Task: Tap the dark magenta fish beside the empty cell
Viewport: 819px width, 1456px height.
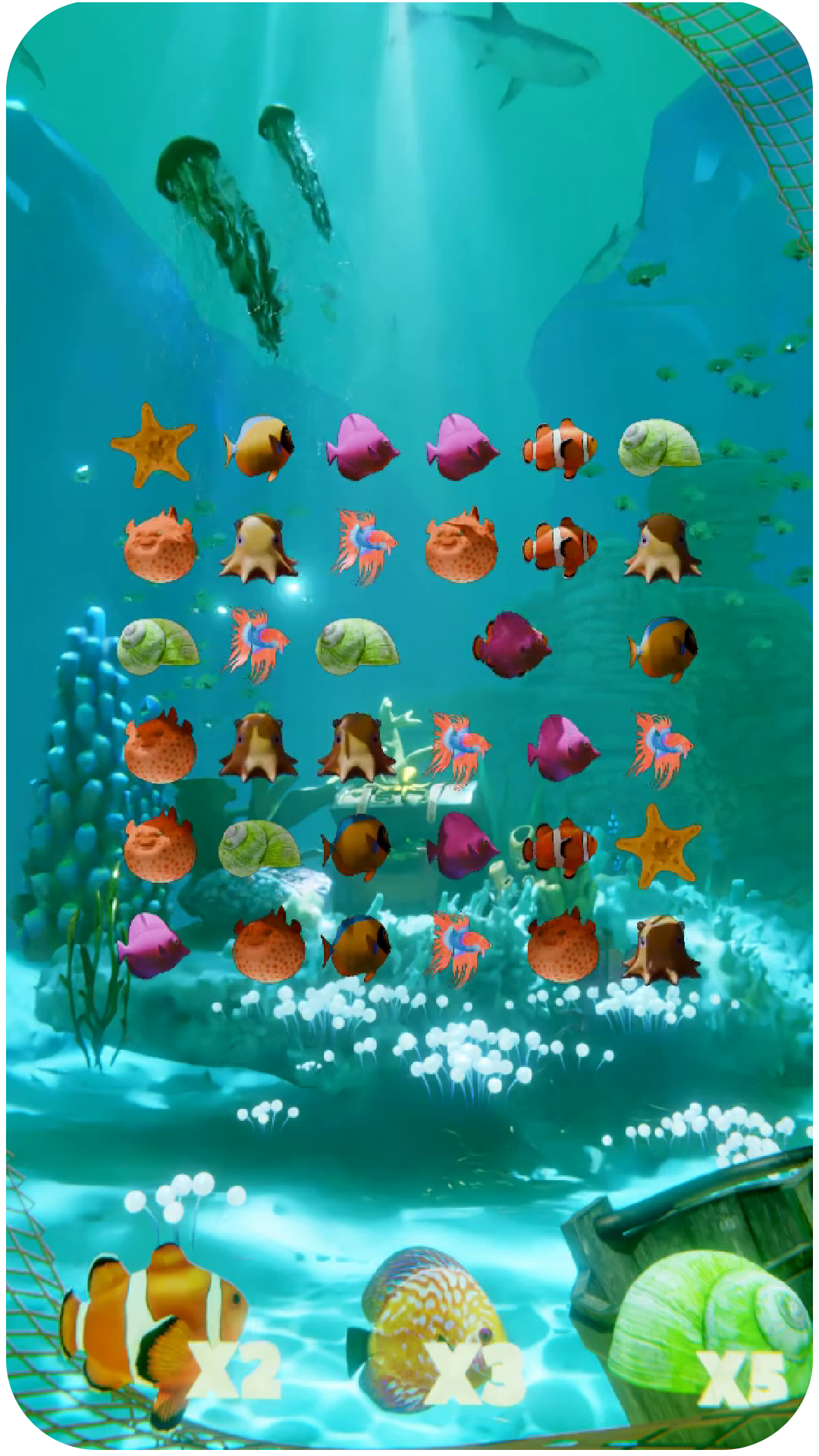Action: click(512, 645)
